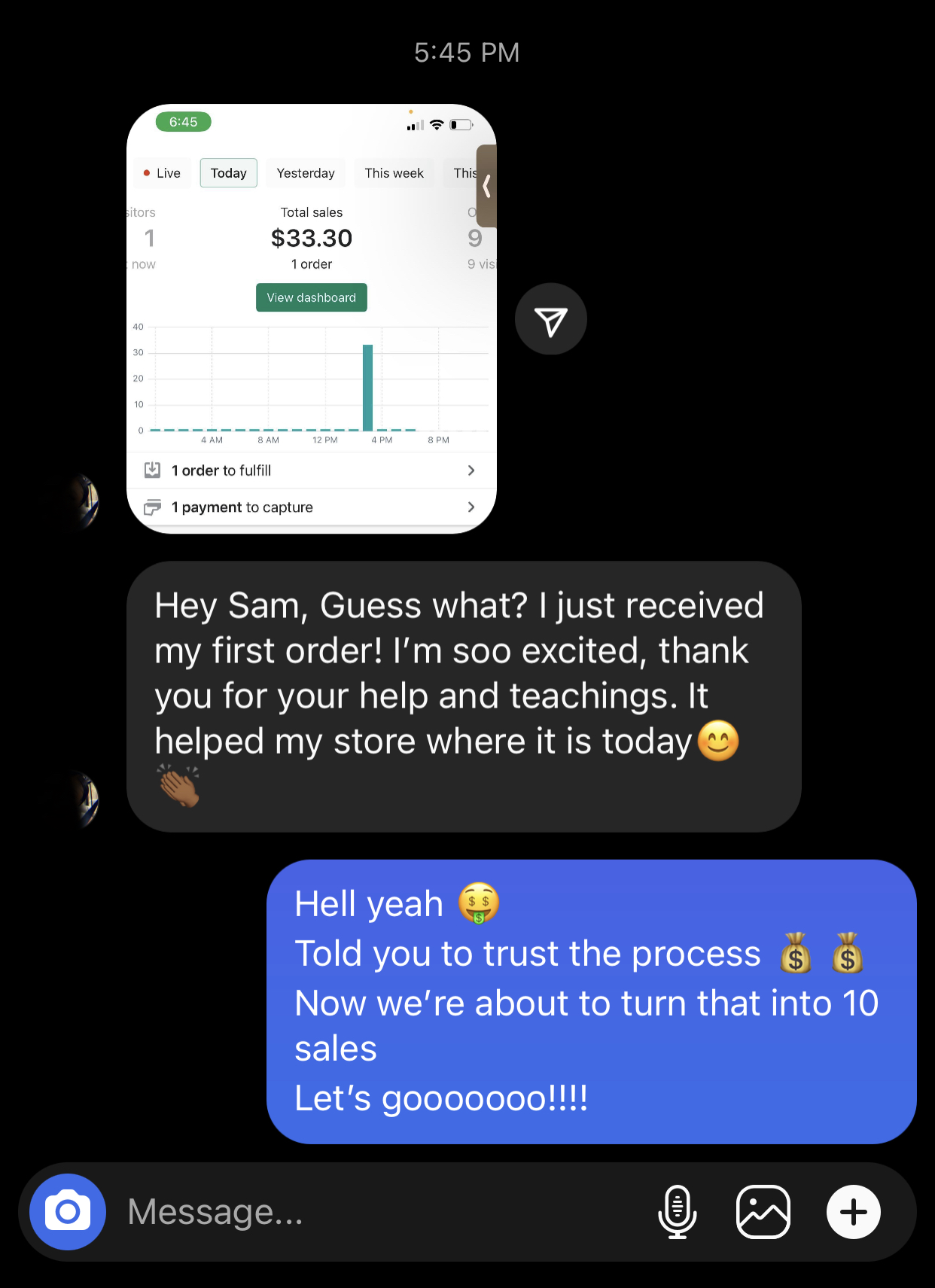Forward the shared image via the send icon

point(550,319)
